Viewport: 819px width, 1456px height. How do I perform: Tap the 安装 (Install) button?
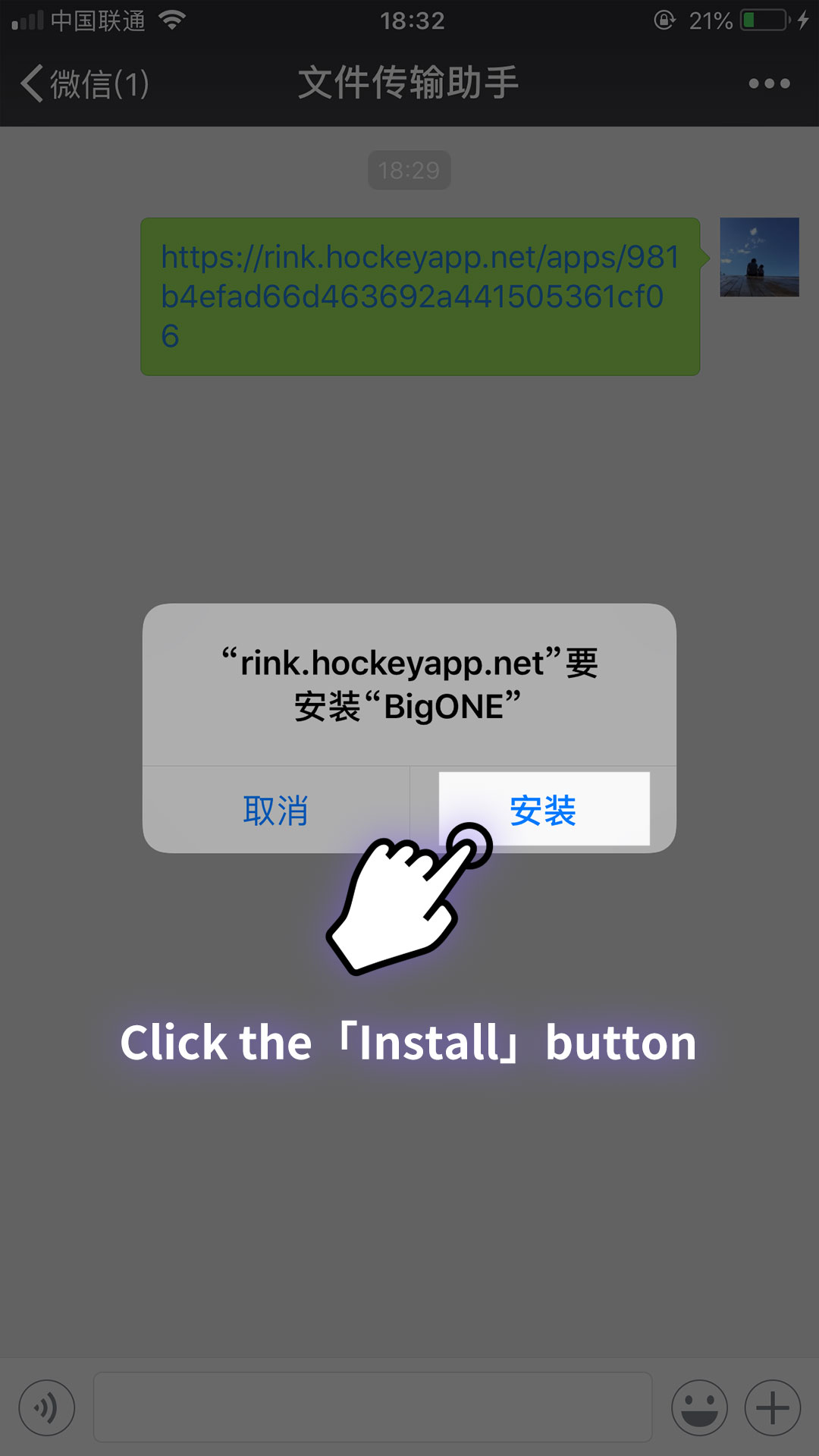pyautogui.click(x=544, y=809)
